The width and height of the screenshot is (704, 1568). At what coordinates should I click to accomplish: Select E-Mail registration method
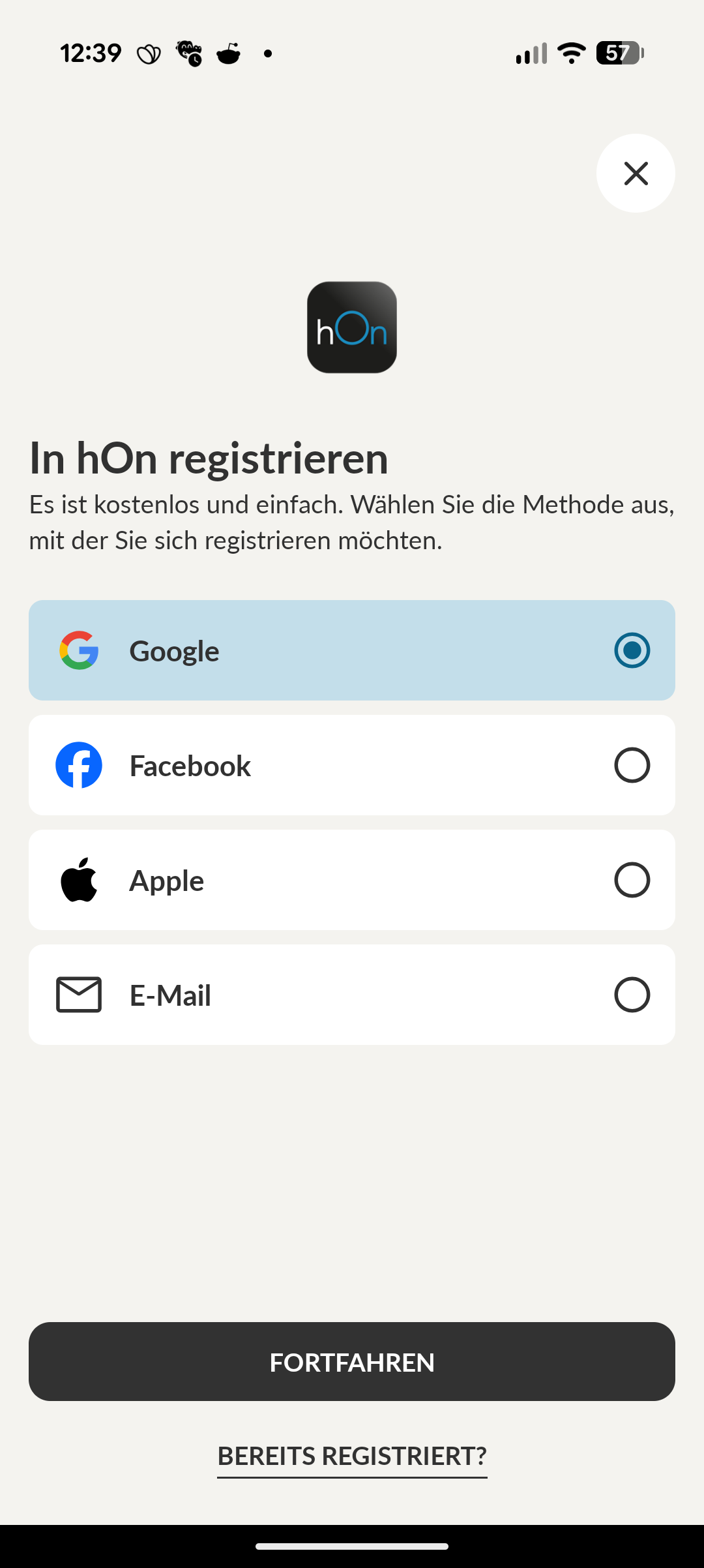coord(352,995)
